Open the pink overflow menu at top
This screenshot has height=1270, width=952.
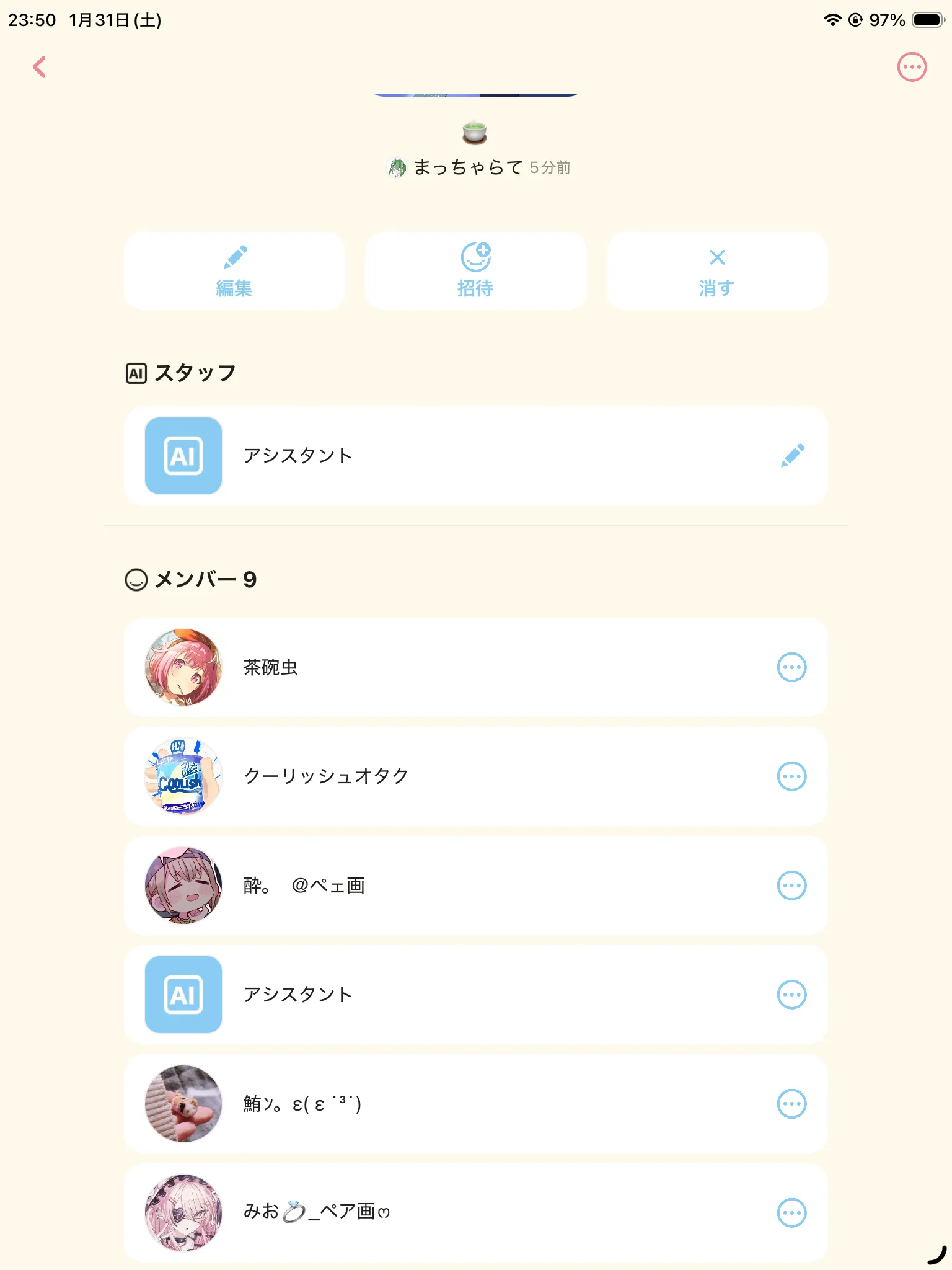pyautogui.click(x=912, y=67)
